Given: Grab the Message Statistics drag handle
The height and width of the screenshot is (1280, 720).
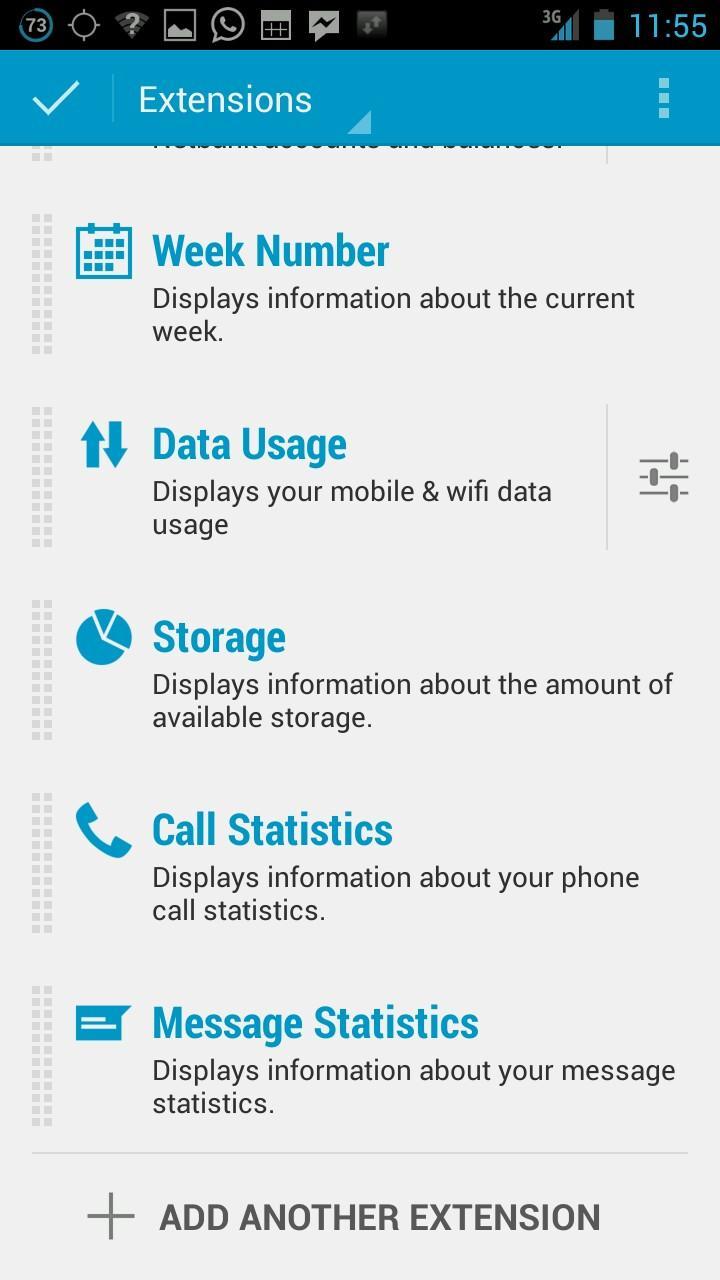Looking at the screenshot, I should 41,1054.
